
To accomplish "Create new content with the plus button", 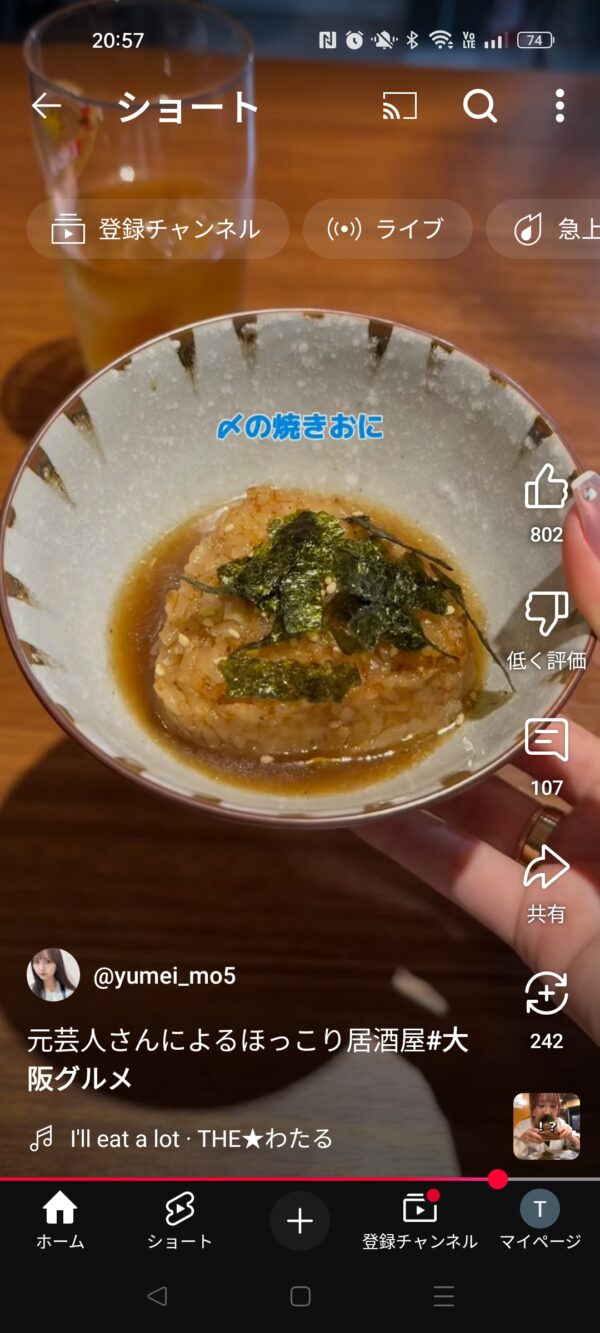I will [x=300, y=1221].
